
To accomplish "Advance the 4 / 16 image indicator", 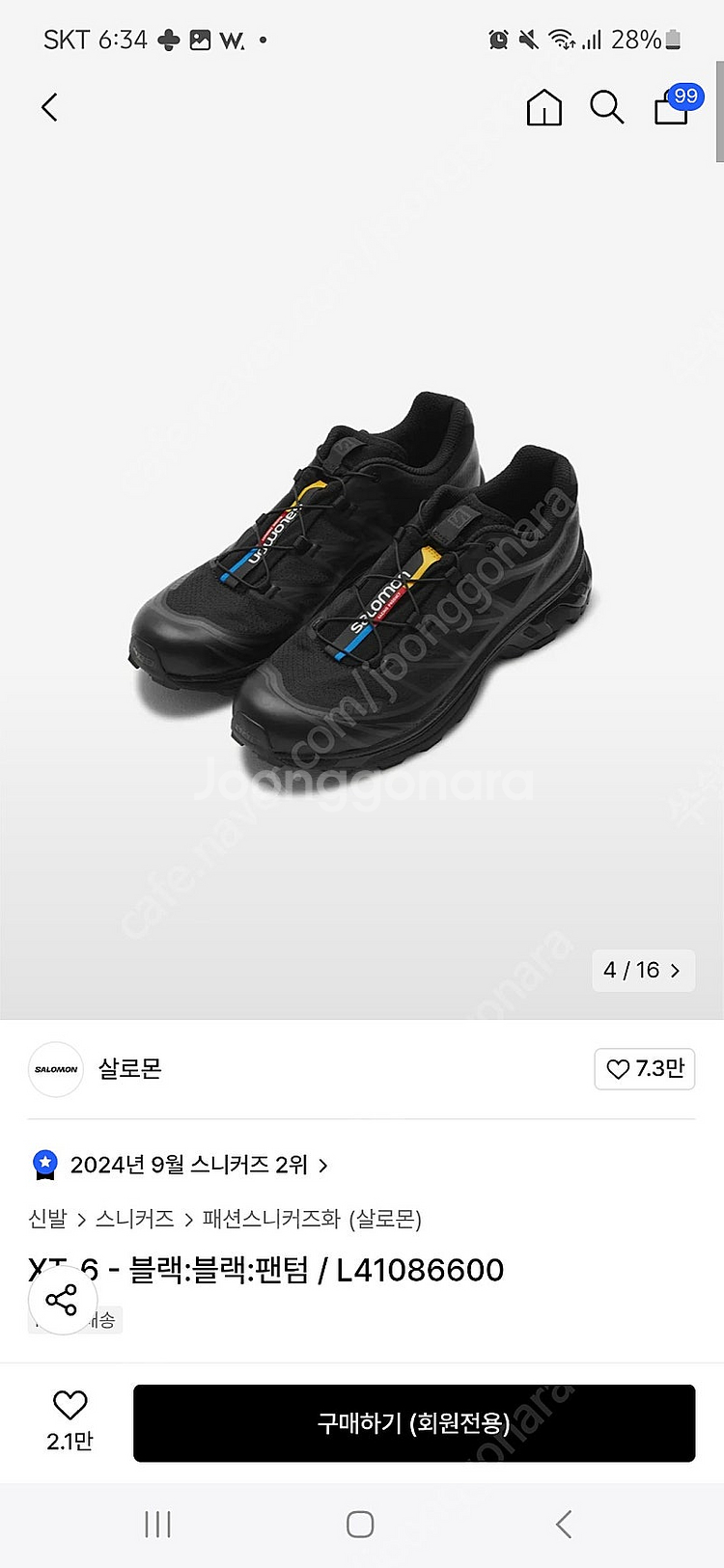I will pos(643,970).
